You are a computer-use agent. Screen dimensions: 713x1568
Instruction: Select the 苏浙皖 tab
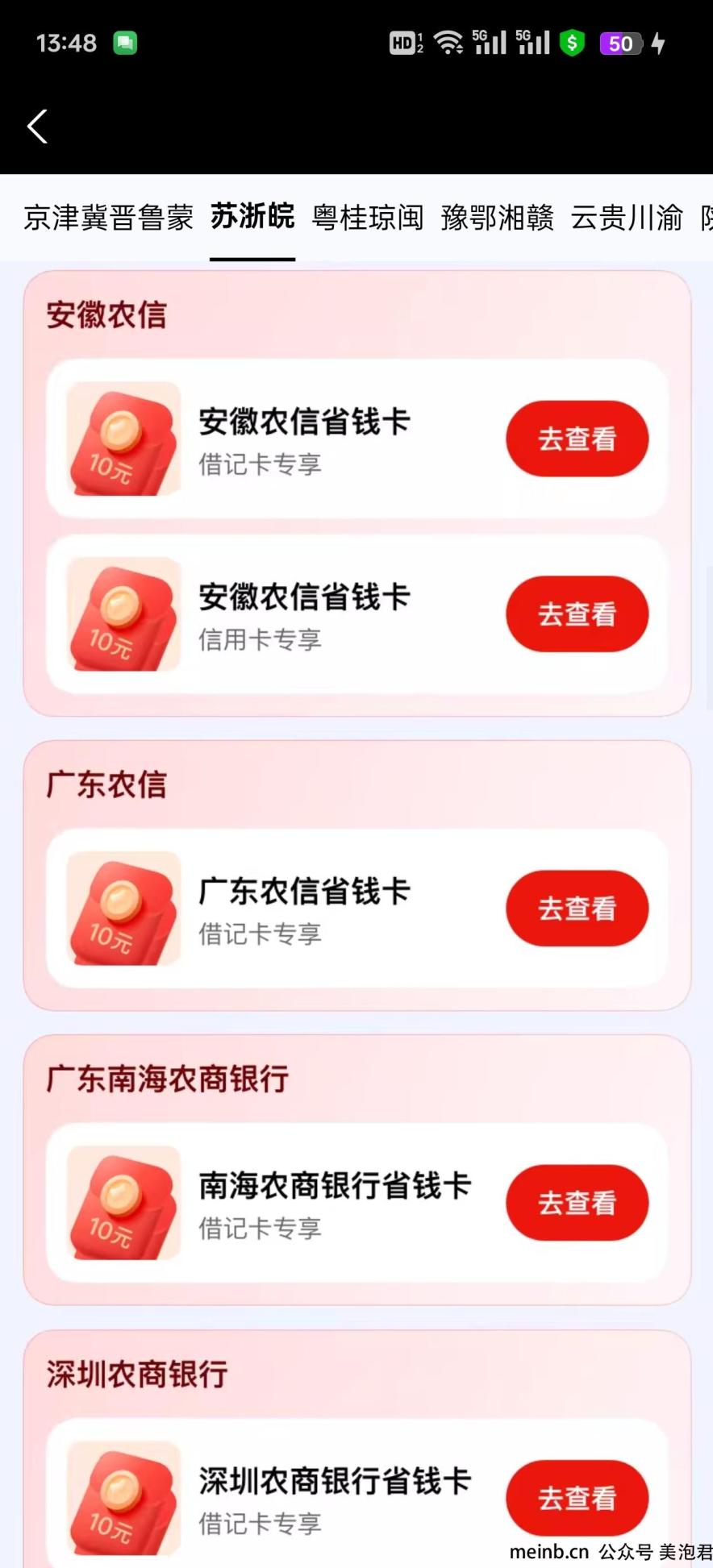(x=252, y=217)
